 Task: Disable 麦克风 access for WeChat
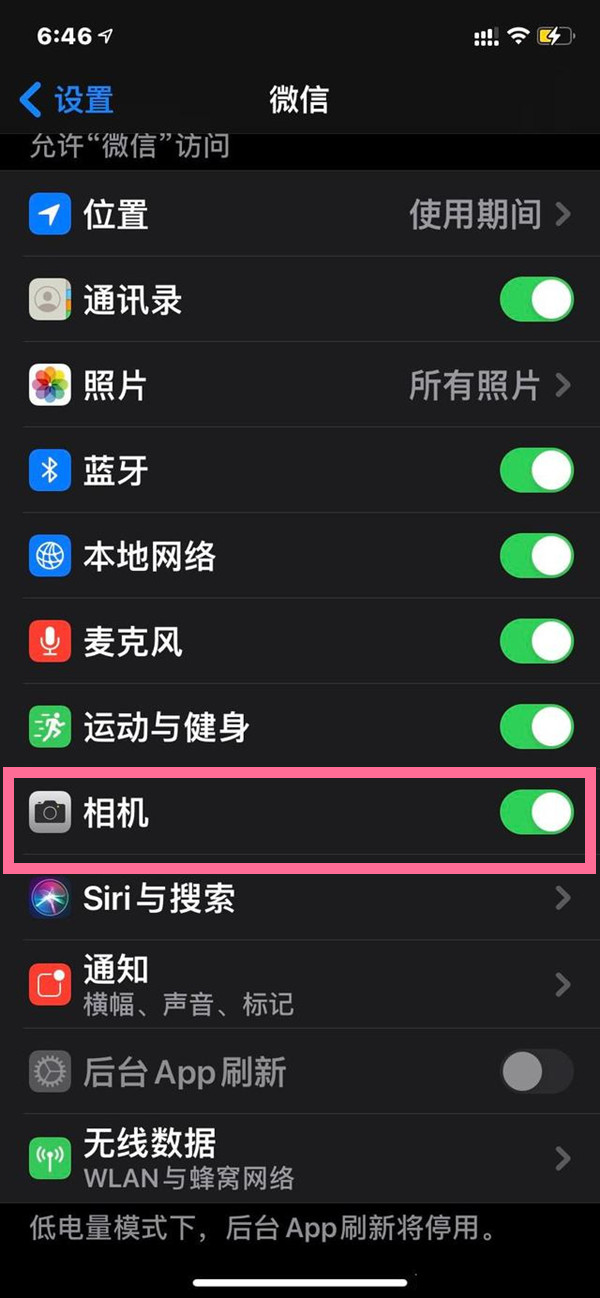[x=537, y=641]
